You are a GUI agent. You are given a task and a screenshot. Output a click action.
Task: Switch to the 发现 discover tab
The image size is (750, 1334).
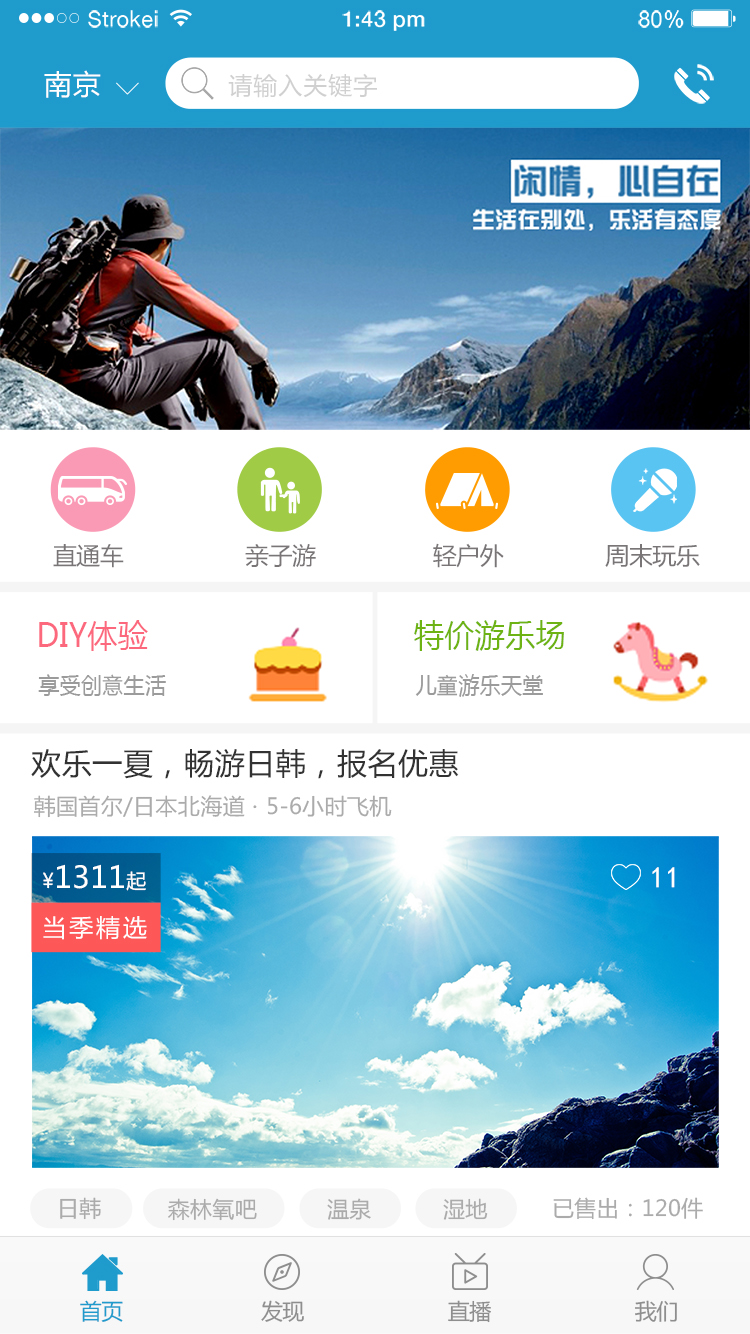coord(282,1288)
